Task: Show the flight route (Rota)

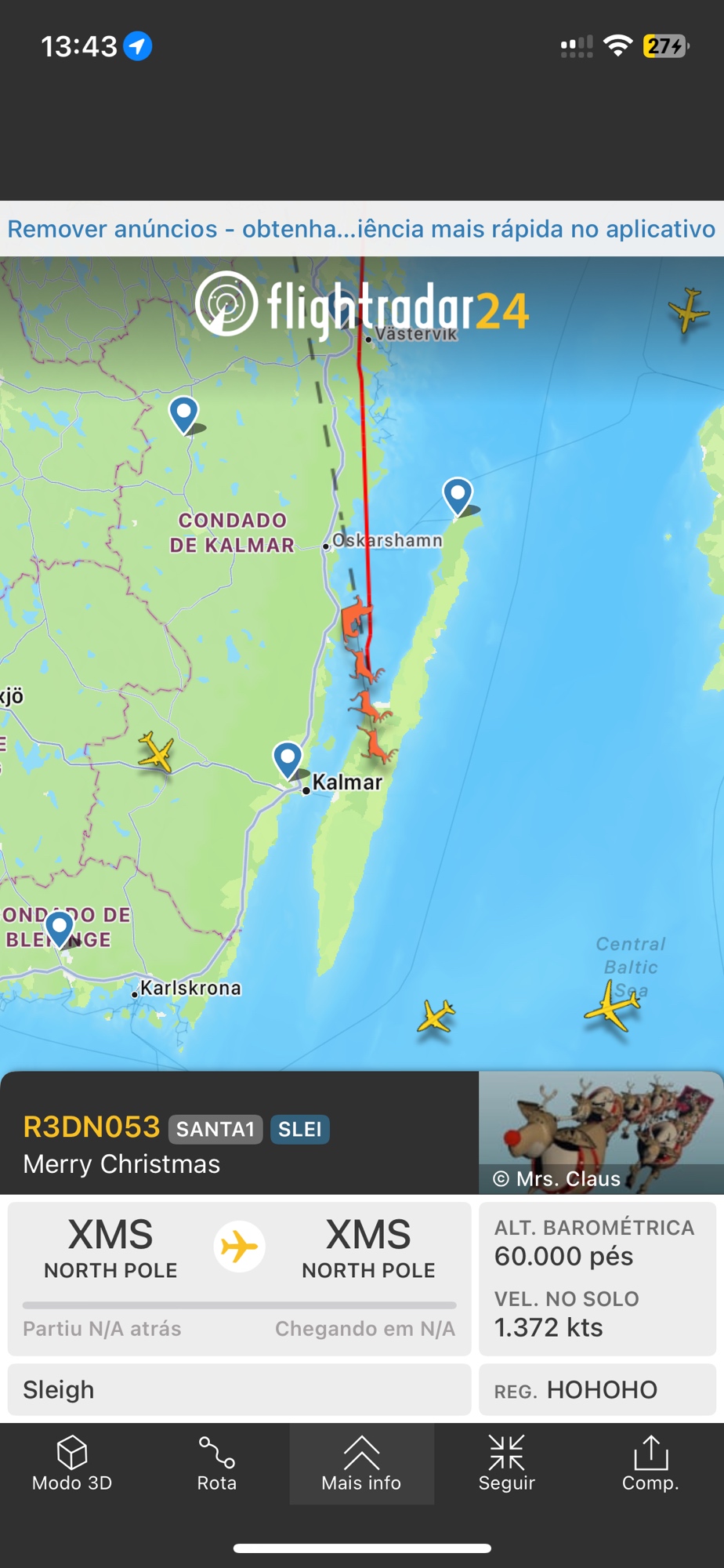Action: pyautogui.click(x=217, y=1463)
